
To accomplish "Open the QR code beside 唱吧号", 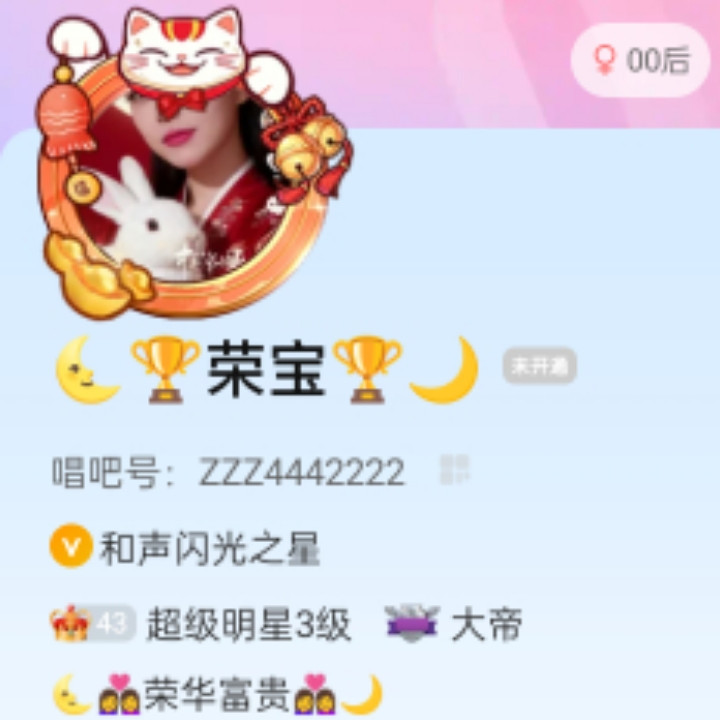I will [455, 469].
